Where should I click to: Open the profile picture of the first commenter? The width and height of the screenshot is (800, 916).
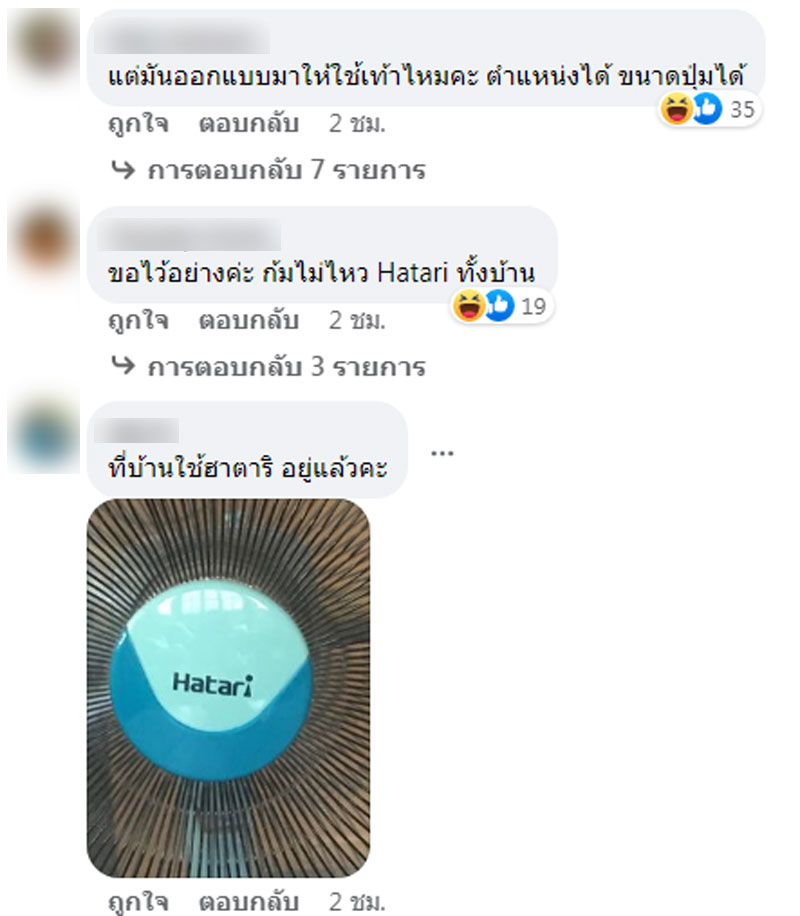[x=43, y=43]
